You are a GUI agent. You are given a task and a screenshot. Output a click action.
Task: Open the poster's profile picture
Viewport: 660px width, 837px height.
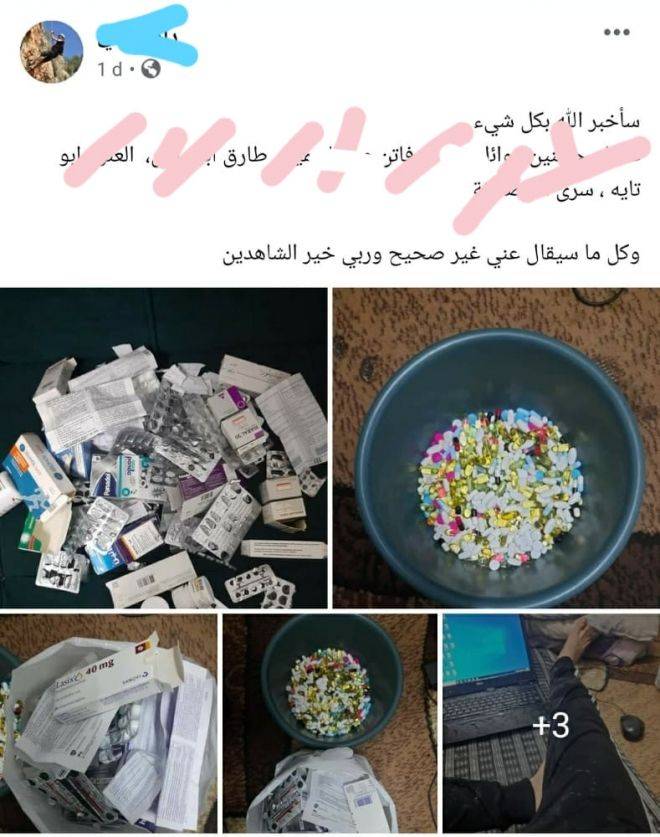51,52
